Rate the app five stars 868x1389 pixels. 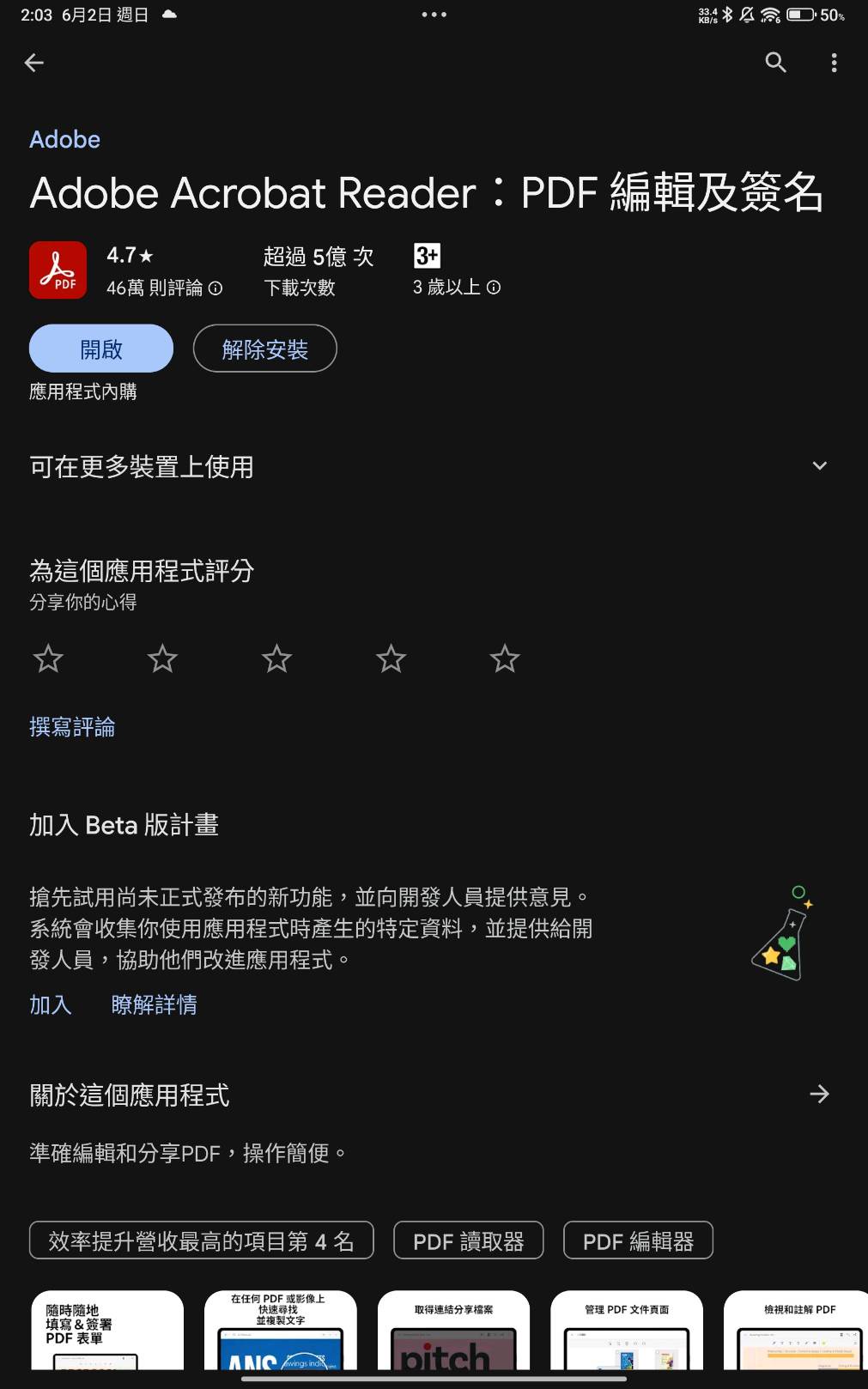[505, 658]
